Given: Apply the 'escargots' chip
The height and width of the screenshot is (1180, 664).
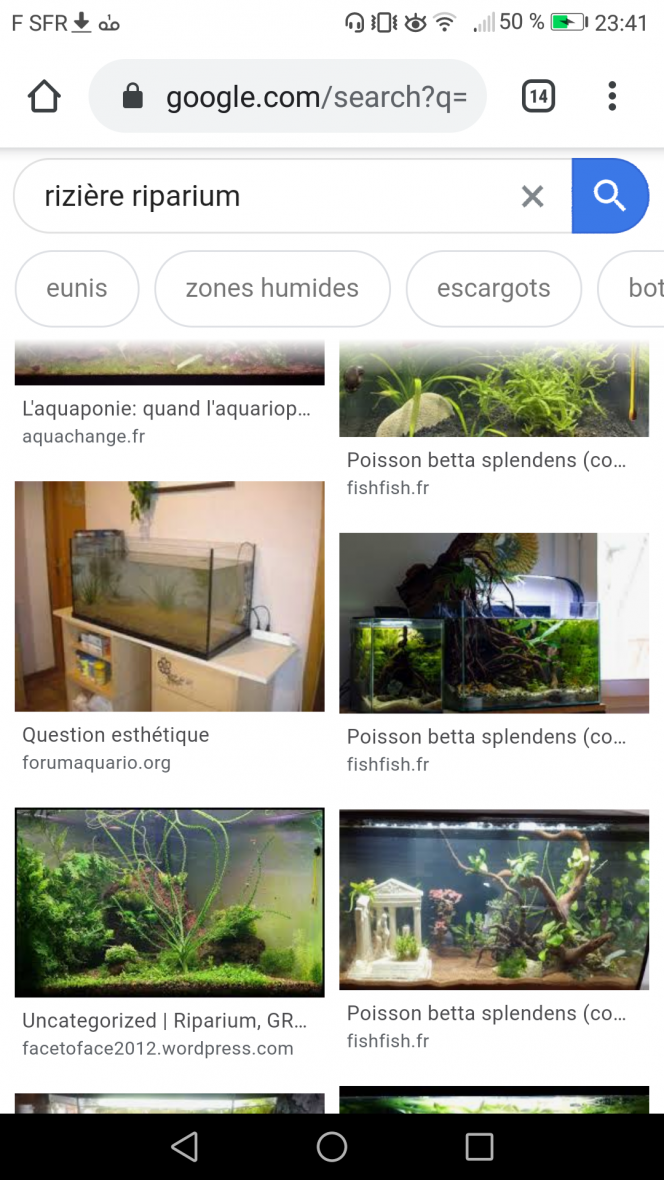Looking at the screenshot, I should coord(494,289).
